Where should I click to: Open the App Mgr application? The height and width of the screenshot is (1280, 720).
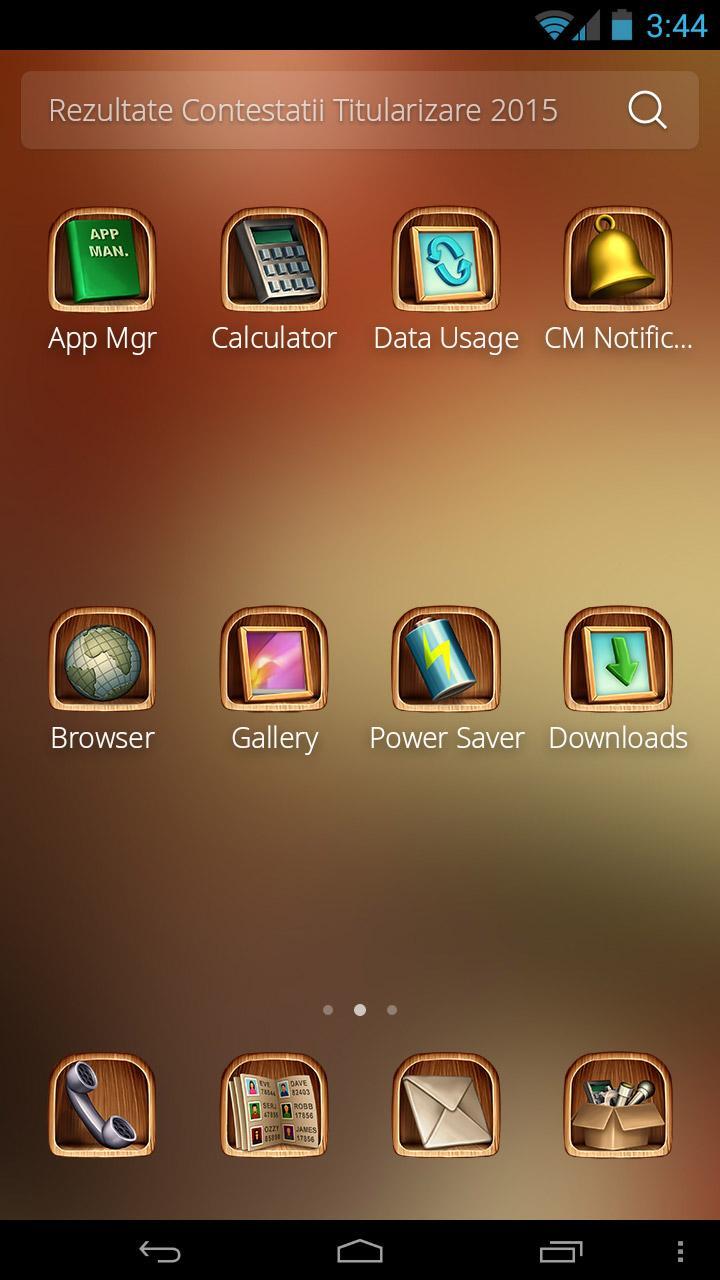101,260
